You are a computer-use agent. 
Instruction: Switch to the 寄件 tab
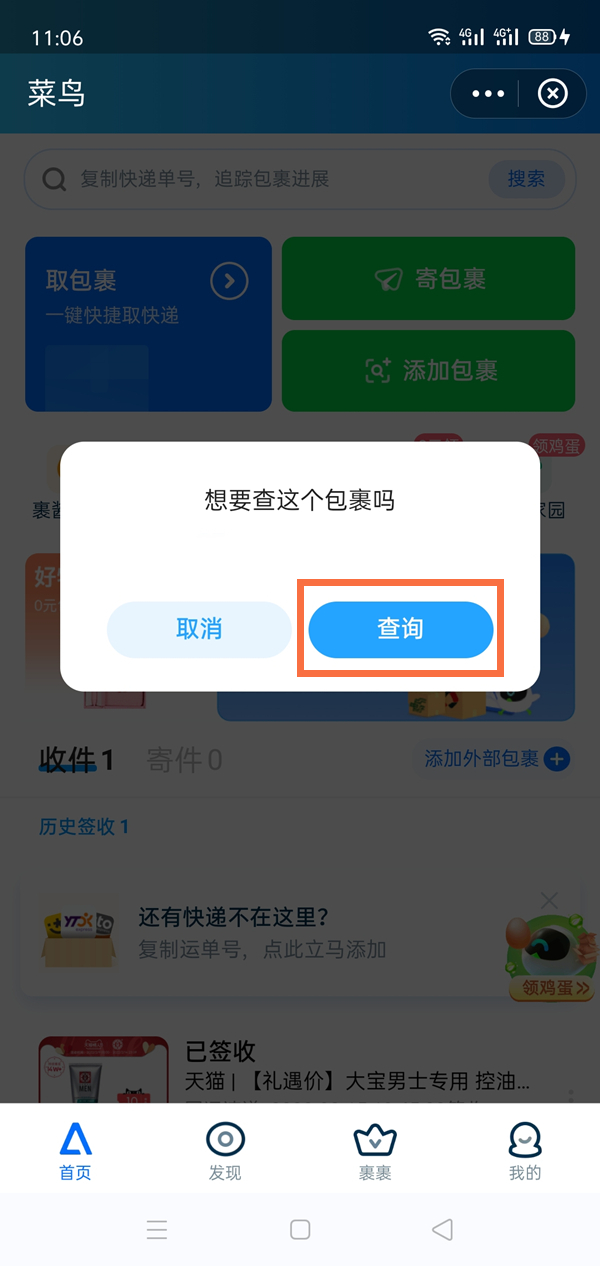[x=184, y=760]
